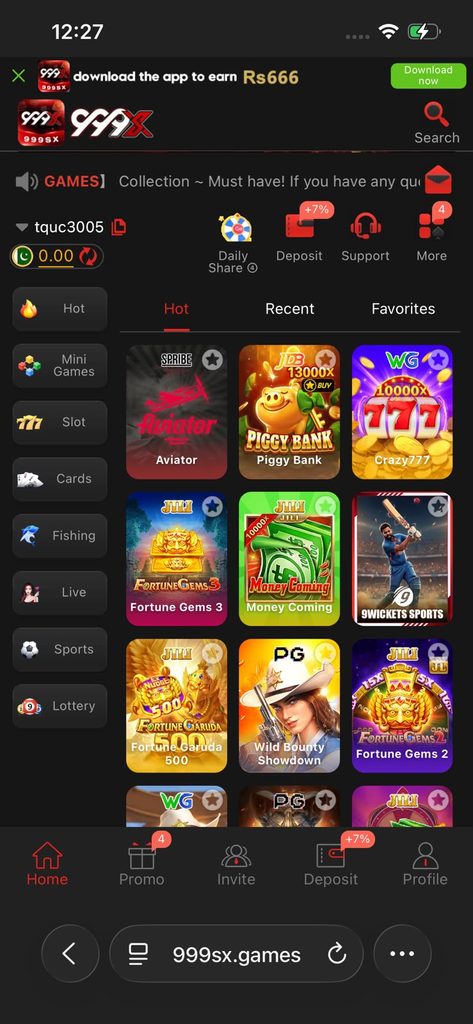
Task: Reload the page in browser bar
Action: (336, 955)
